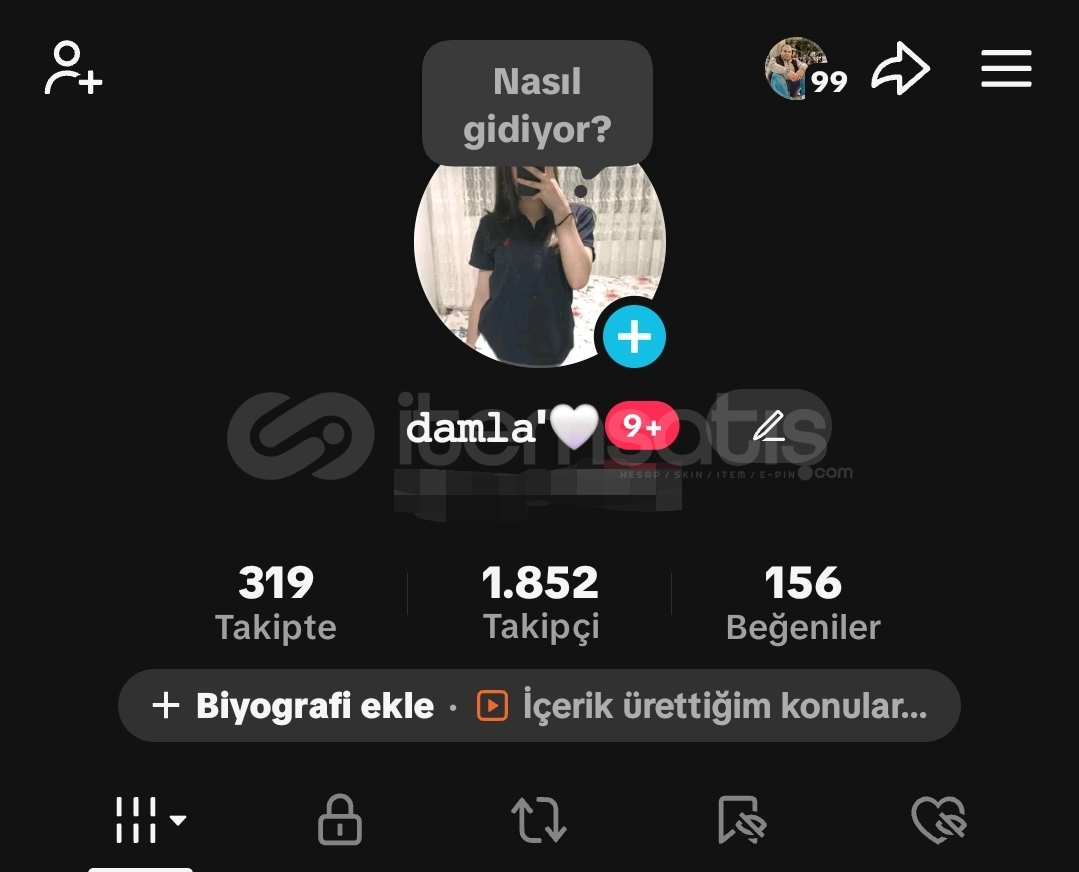The width and height of the screenshot is (1079, 872).
Task: View the 319 Takipte following list
Action: coord(276,603)
